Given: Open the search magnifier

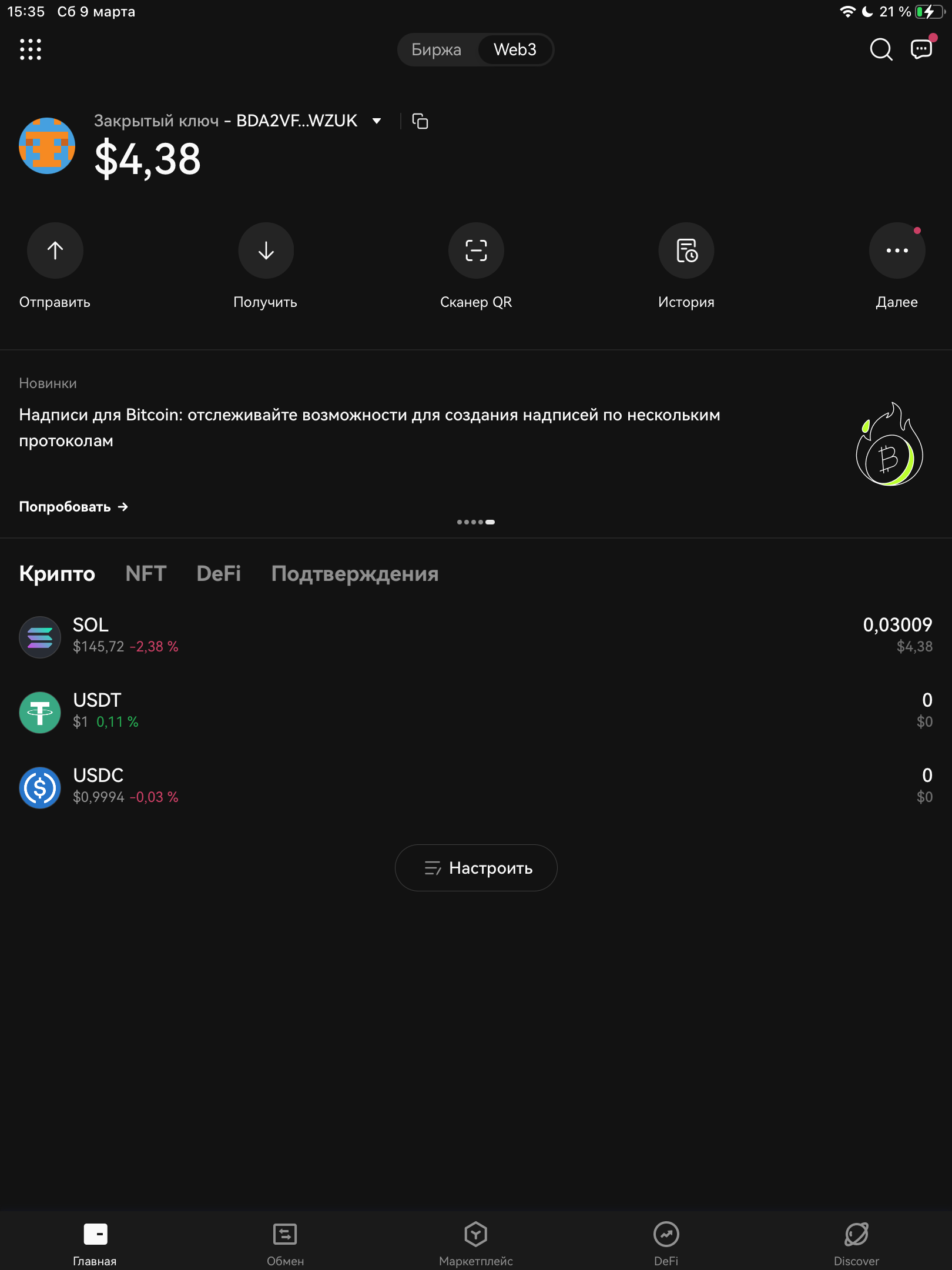Looking at the screenshot, I should [880, 49].
